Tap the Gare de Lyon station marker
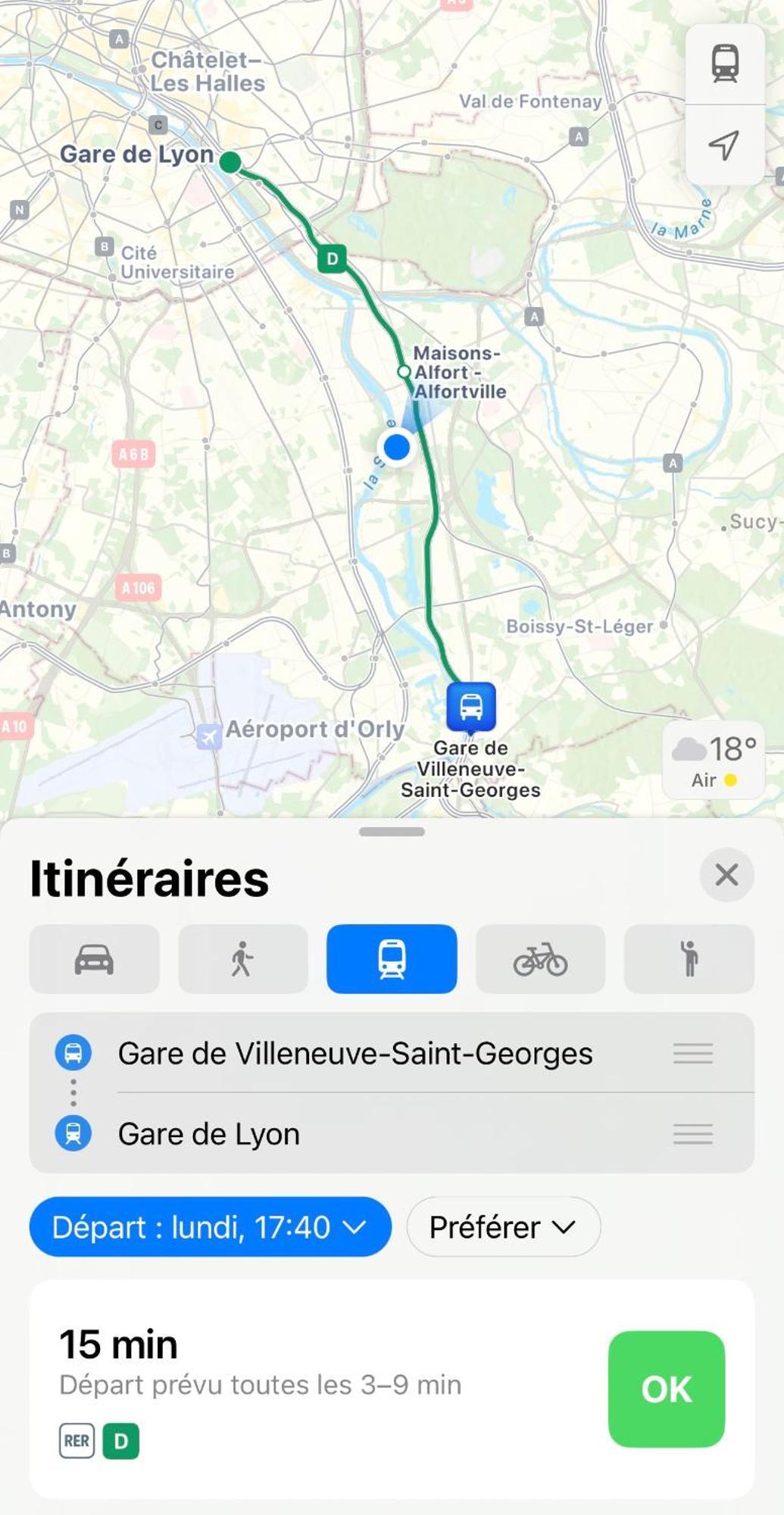Screen dimensions: 784x1515 (230, 161)
